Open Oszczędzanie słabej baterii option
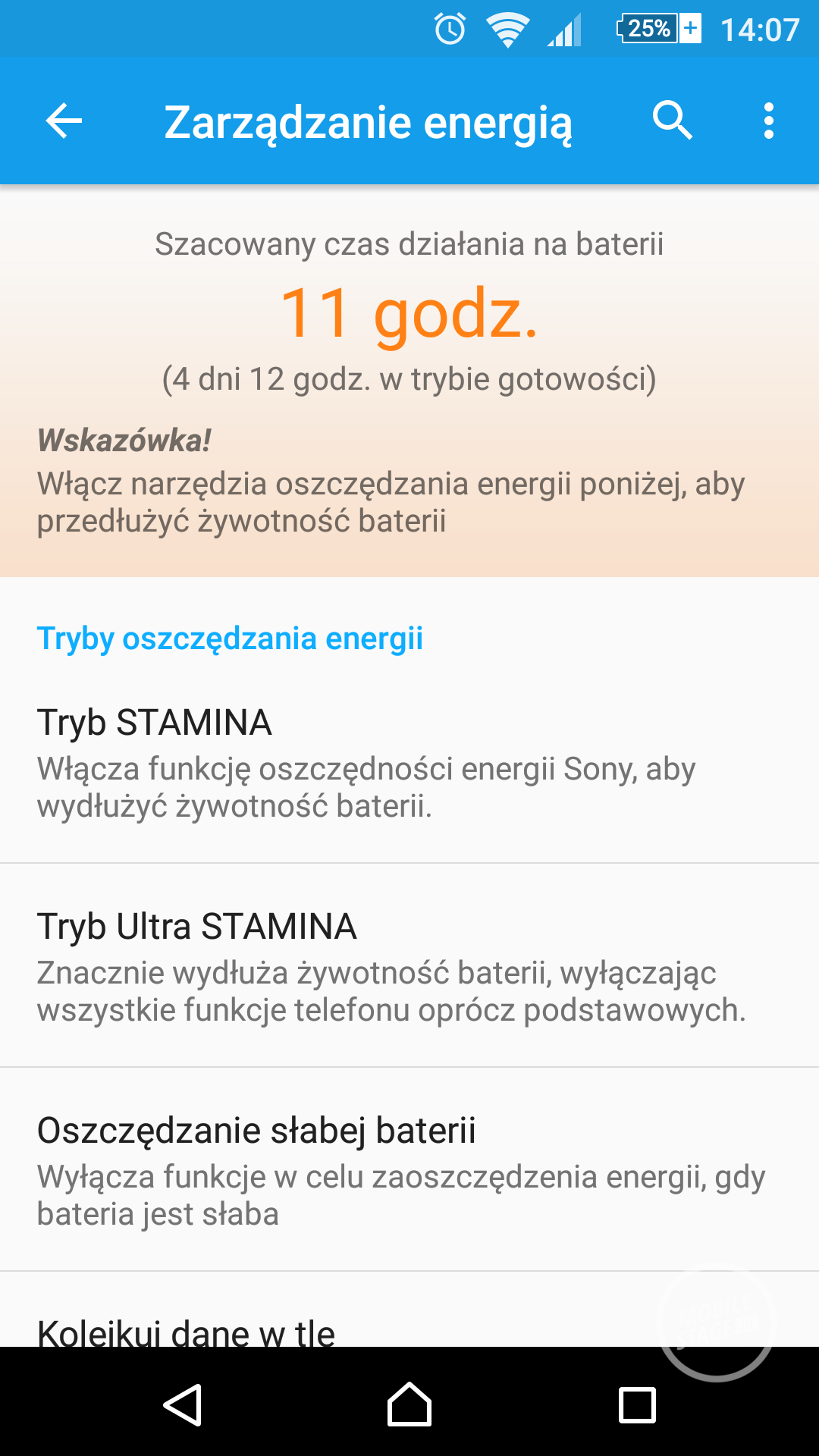The width and height of the screenshot is (819, 1456). (x=409, y=1170)
